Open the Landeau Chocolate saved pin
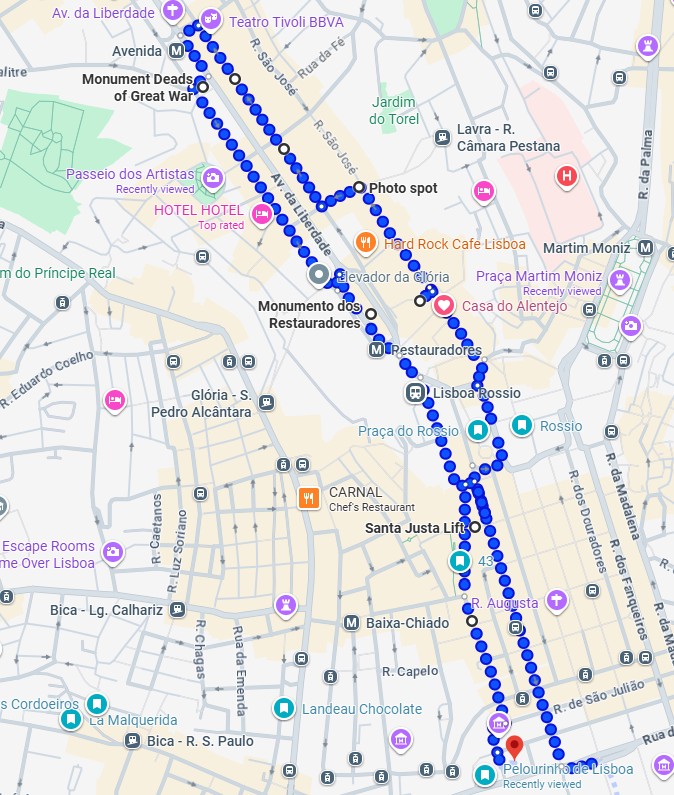The width and height of the screenshot is (674, 795). (x=284, y=708)
